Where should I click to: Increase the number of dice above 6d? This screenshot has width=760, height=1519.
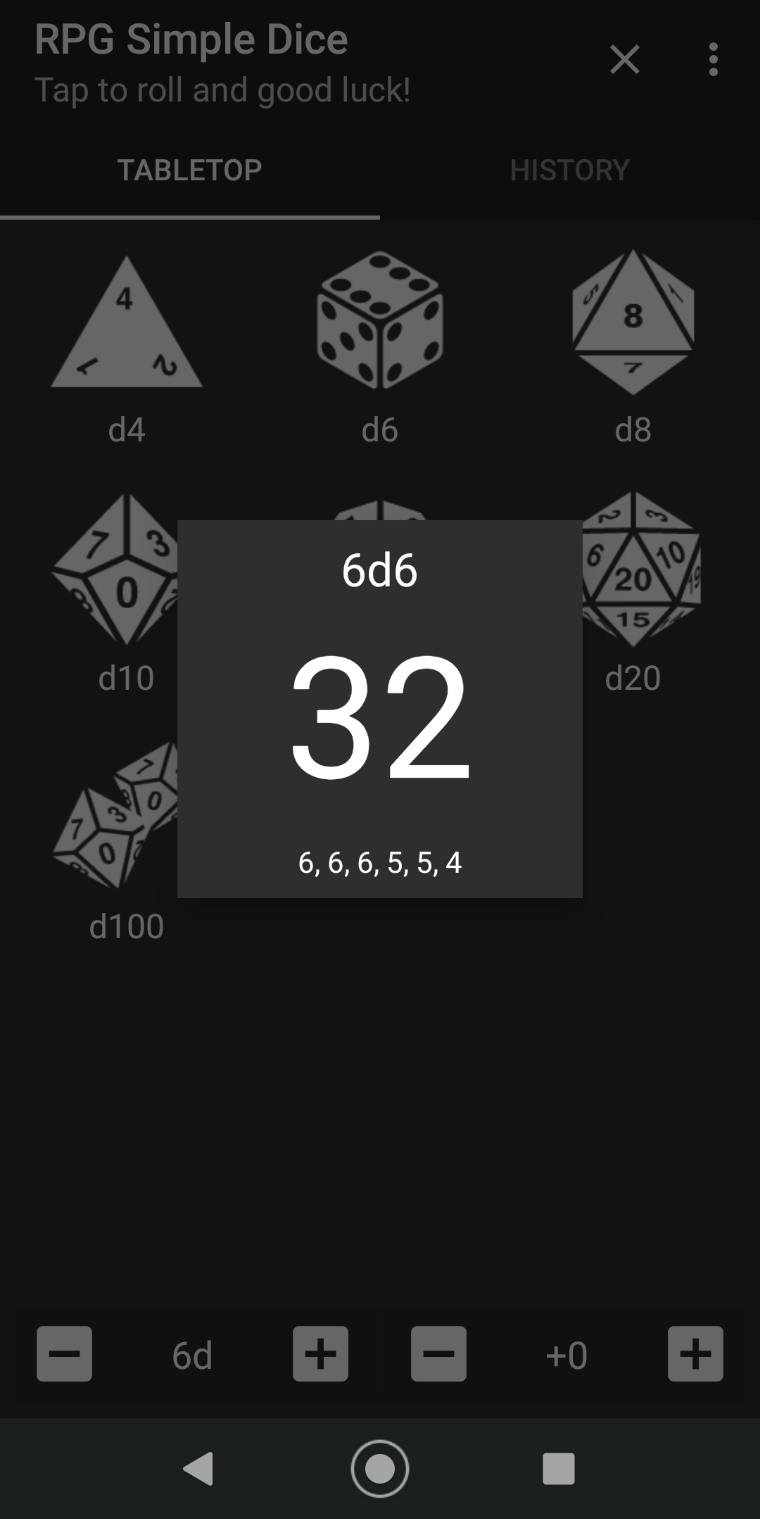pos(320,1354)
